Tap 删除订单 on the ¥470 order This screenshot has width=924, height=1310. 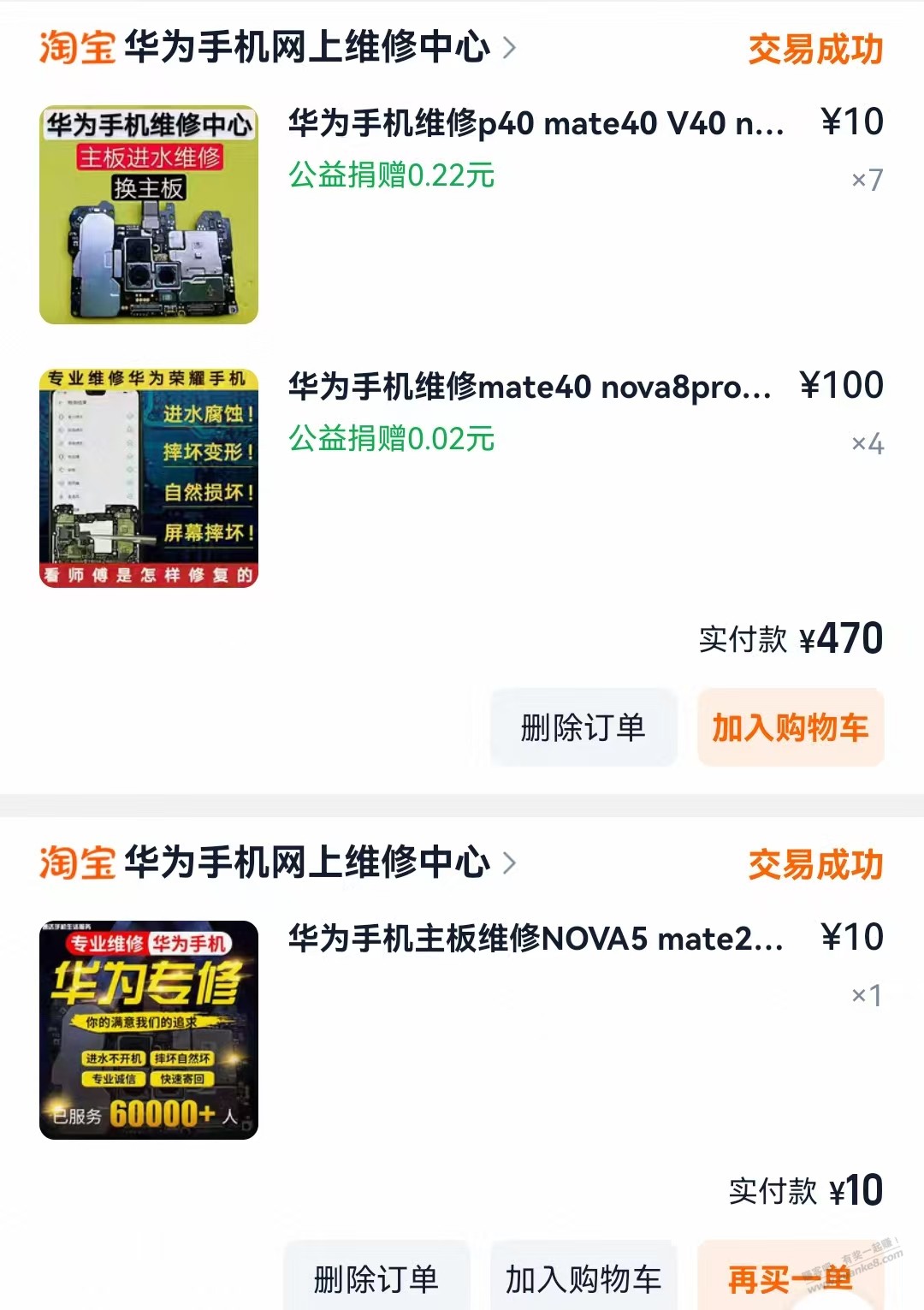click(x=583, y=728)
